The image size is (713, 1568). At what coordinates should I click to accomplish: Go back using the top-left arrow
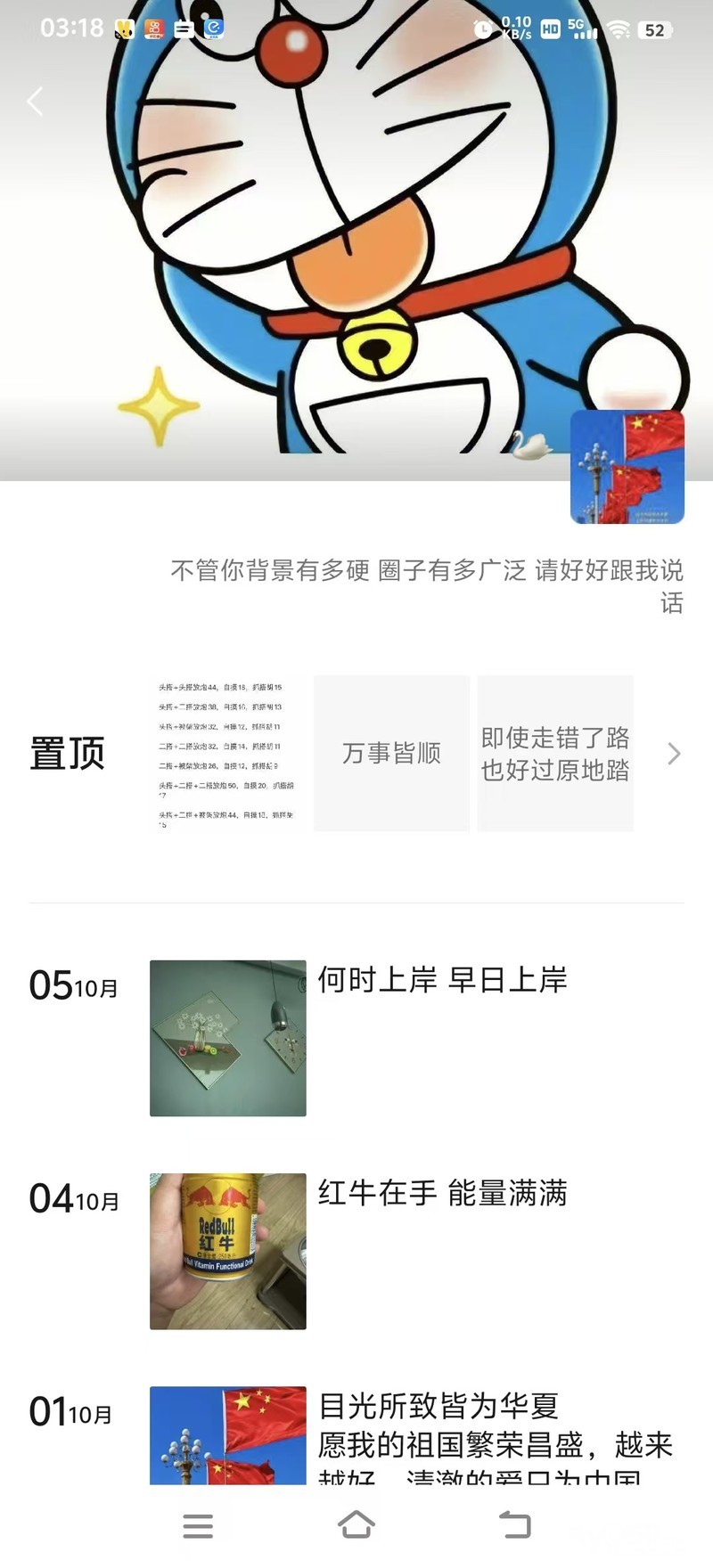pos(36,102)
